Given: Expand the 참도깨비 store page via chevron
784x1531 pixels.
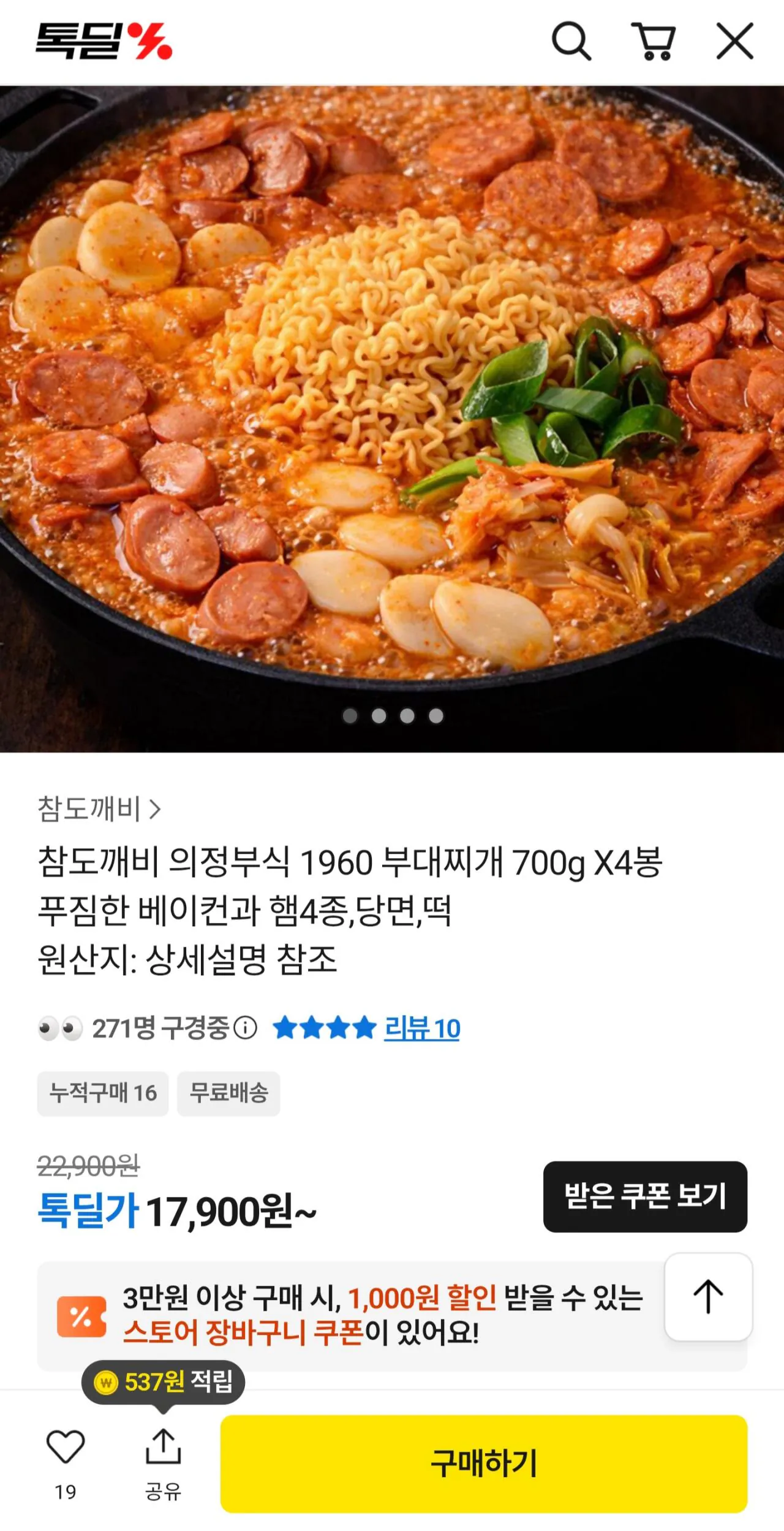Looking at the screenshot, I should click(x=157, y=808).
